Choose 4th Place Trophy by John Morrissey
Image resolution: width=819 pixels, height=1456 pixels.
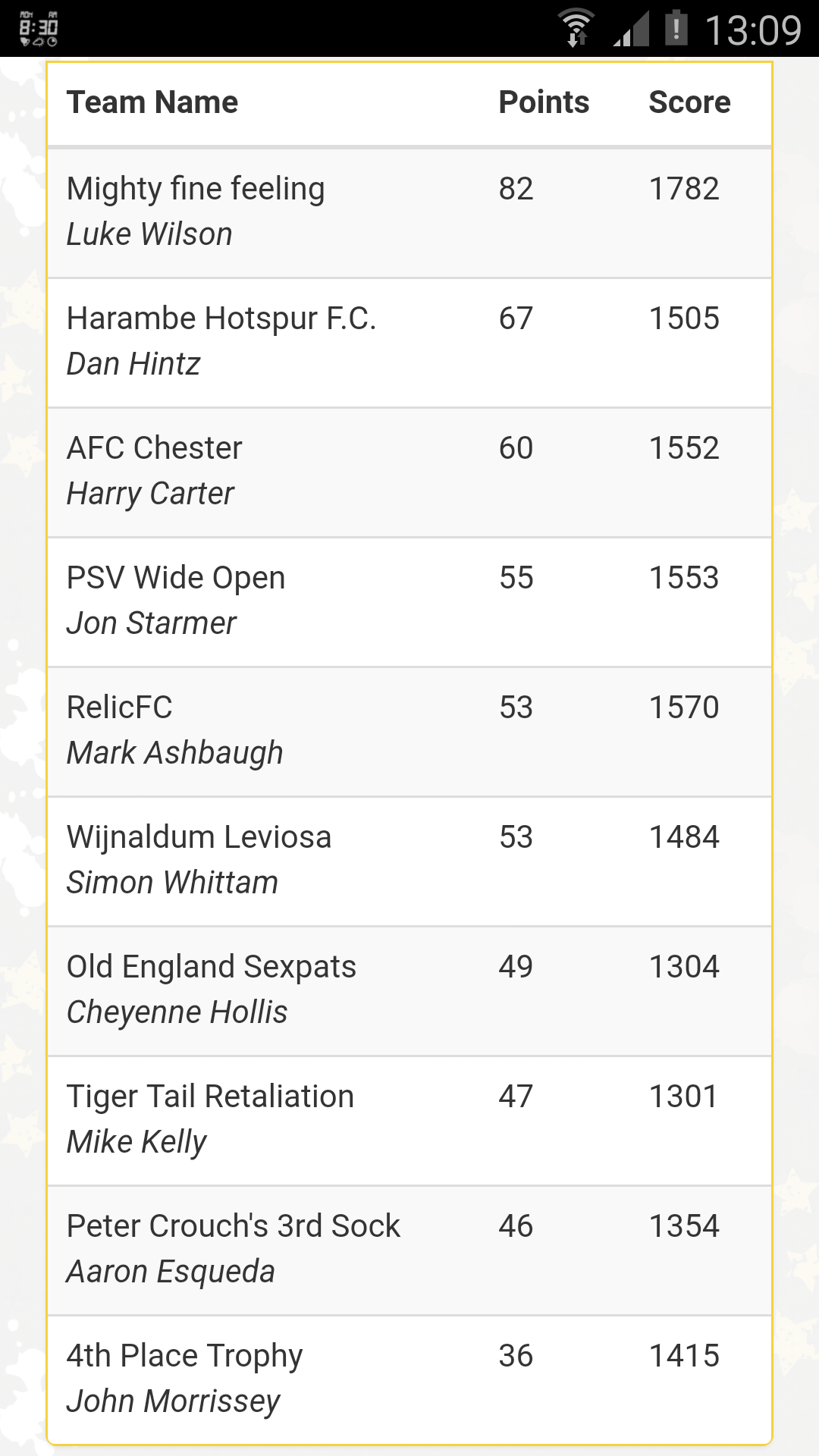pos(409,1380)
